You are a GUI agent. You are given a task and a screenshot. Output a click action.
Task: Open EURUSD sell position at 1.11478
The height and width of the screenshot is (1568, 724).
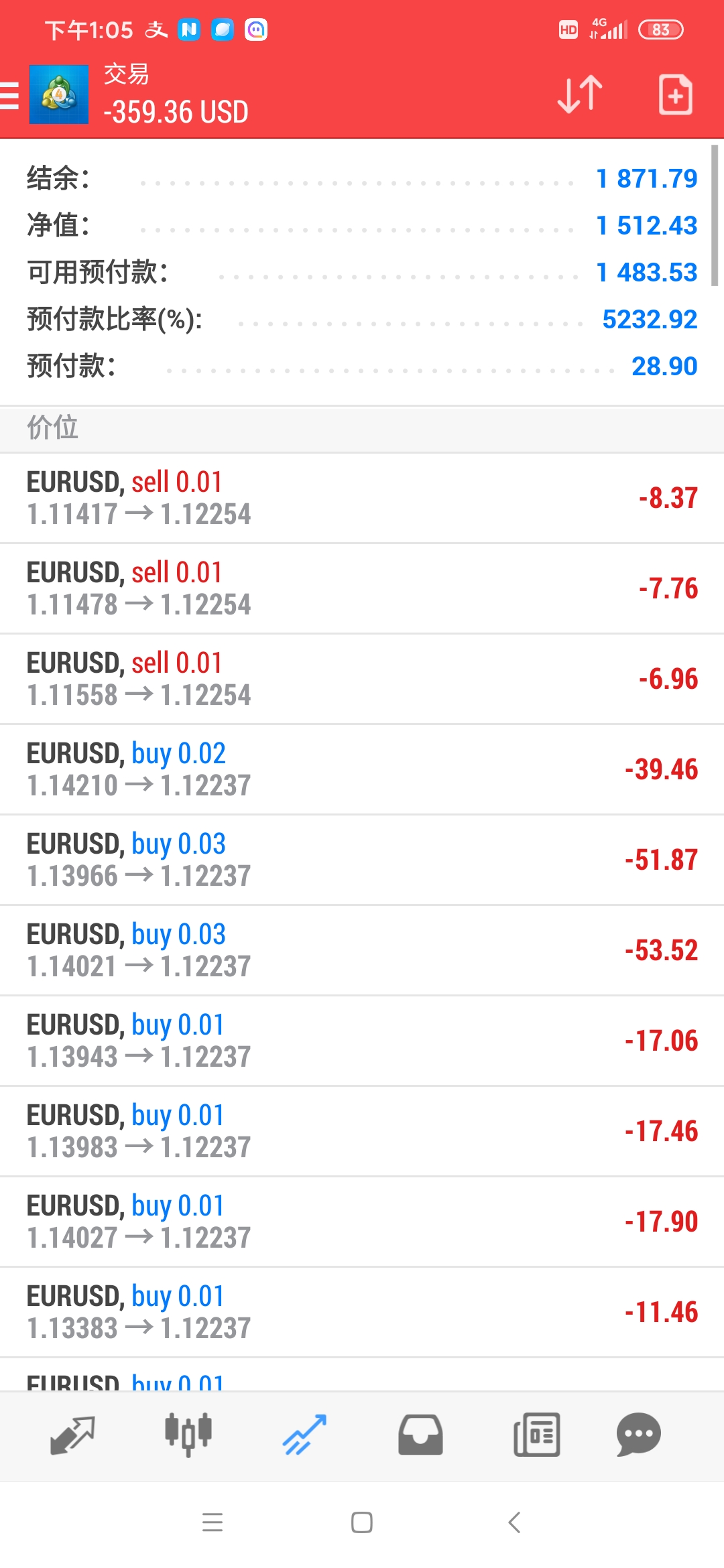362,588
